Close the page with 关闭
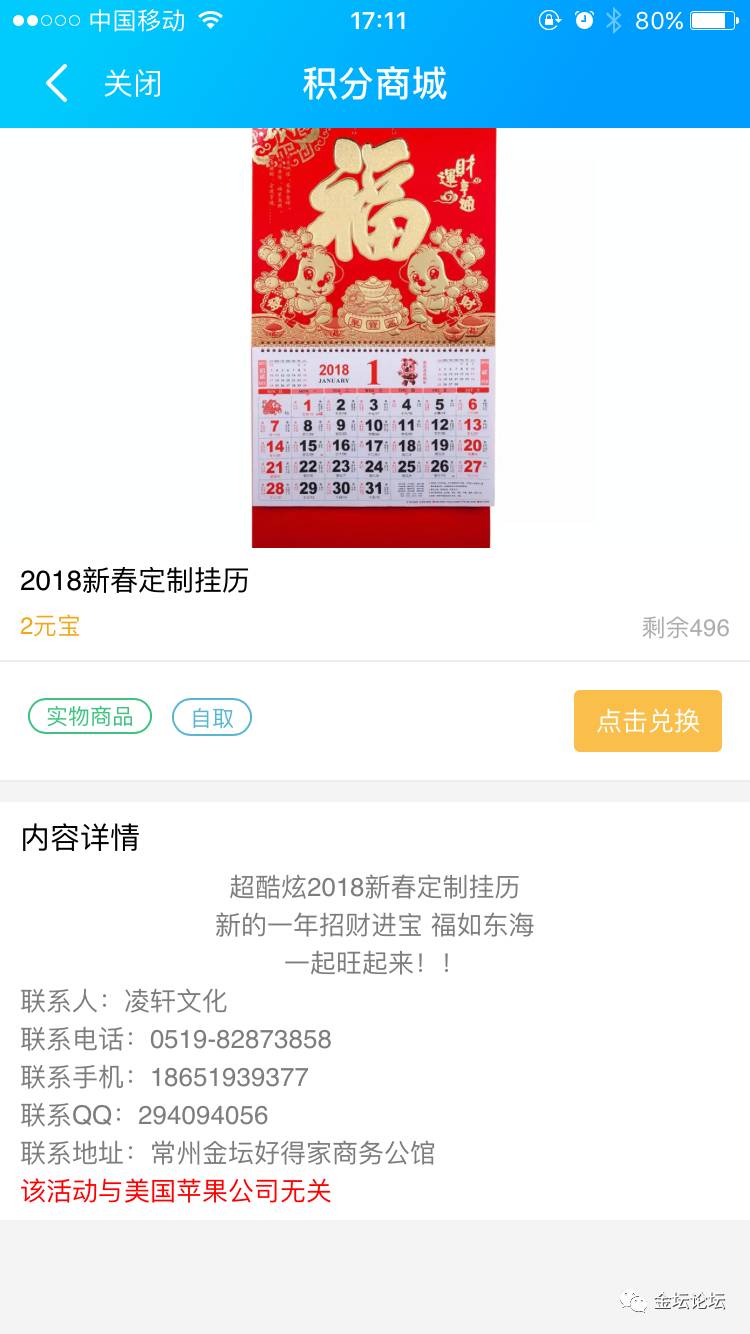Viewport: 750px width, 1334px height. pyautogui.click(x=132, y=84)
